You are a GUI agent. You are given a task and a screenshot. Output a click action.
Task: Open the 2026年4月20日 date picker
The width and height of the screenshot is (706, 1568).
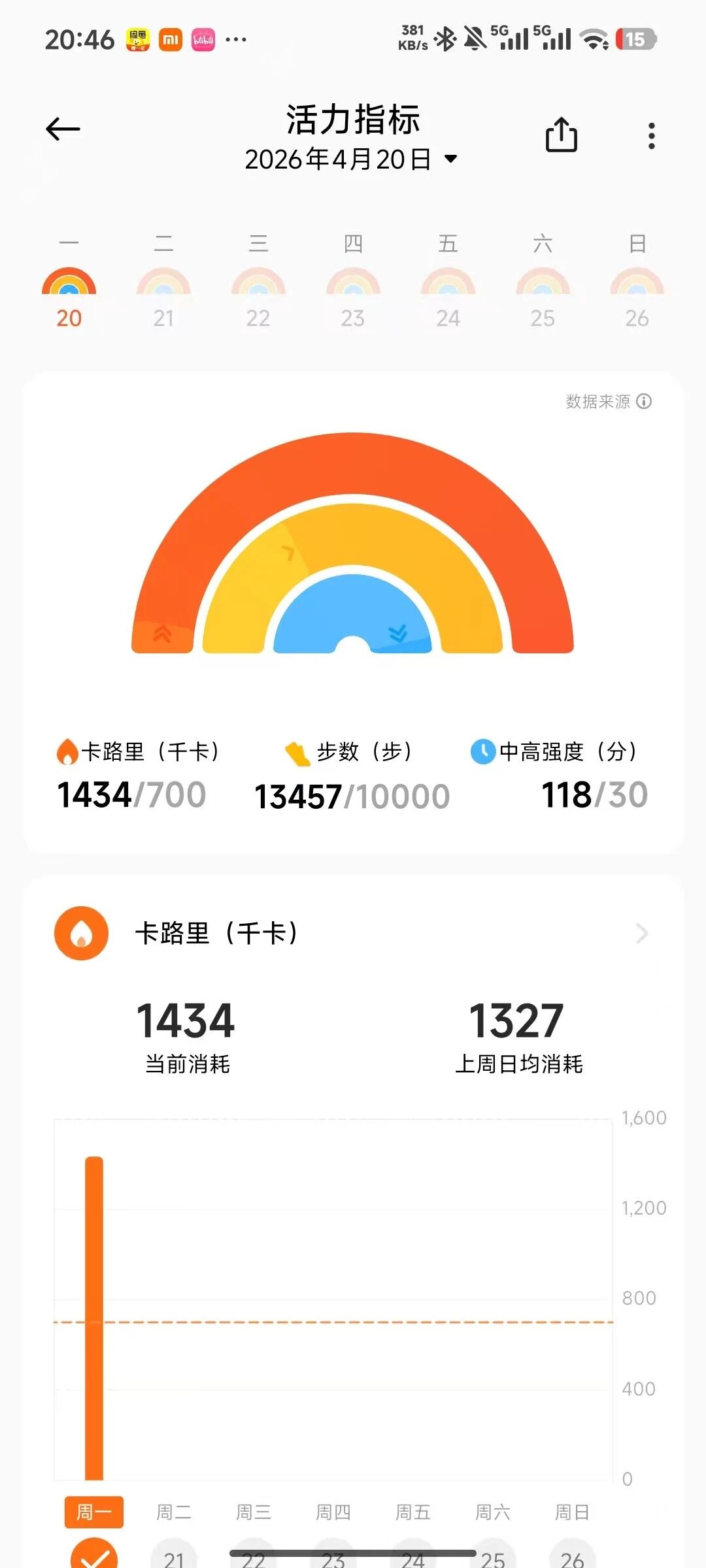352,159
